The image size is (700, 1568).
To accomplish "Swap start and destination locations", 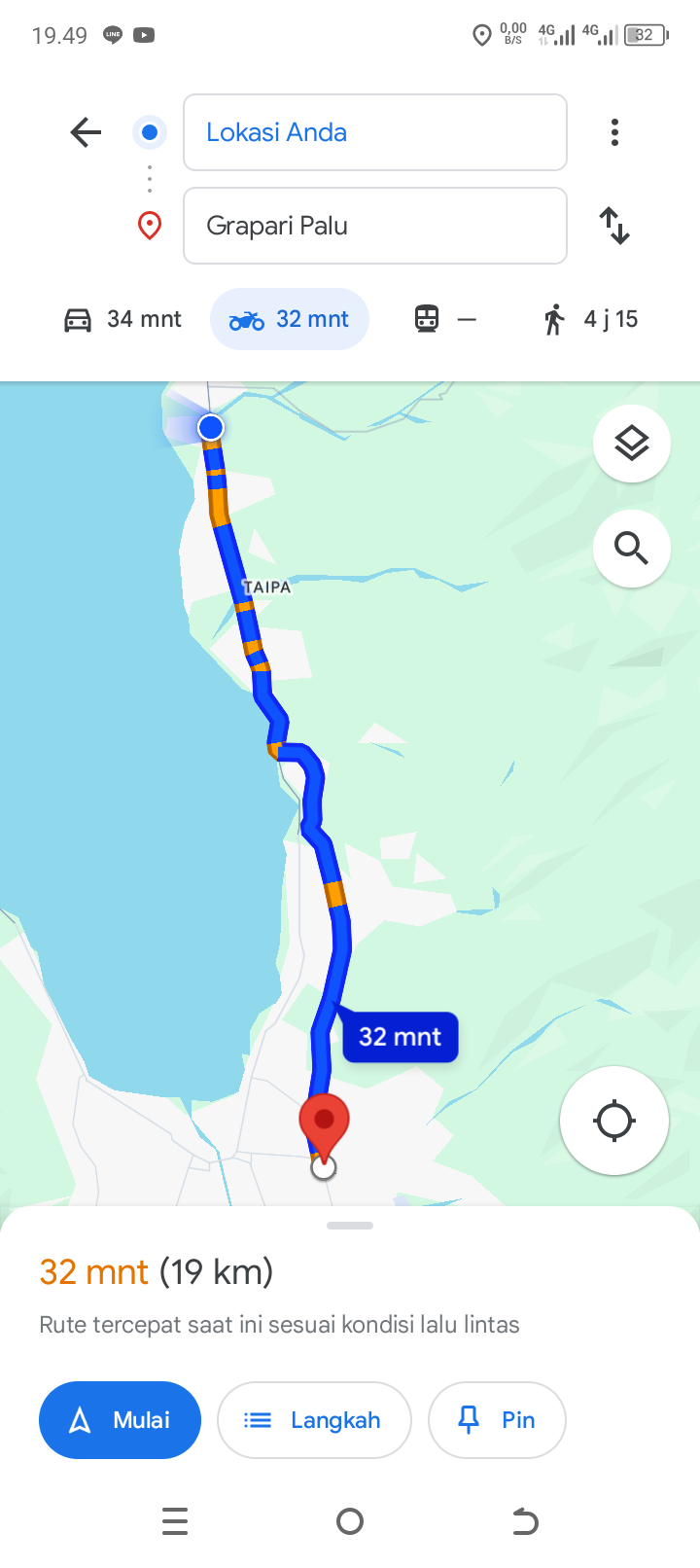I will point(614,226).
